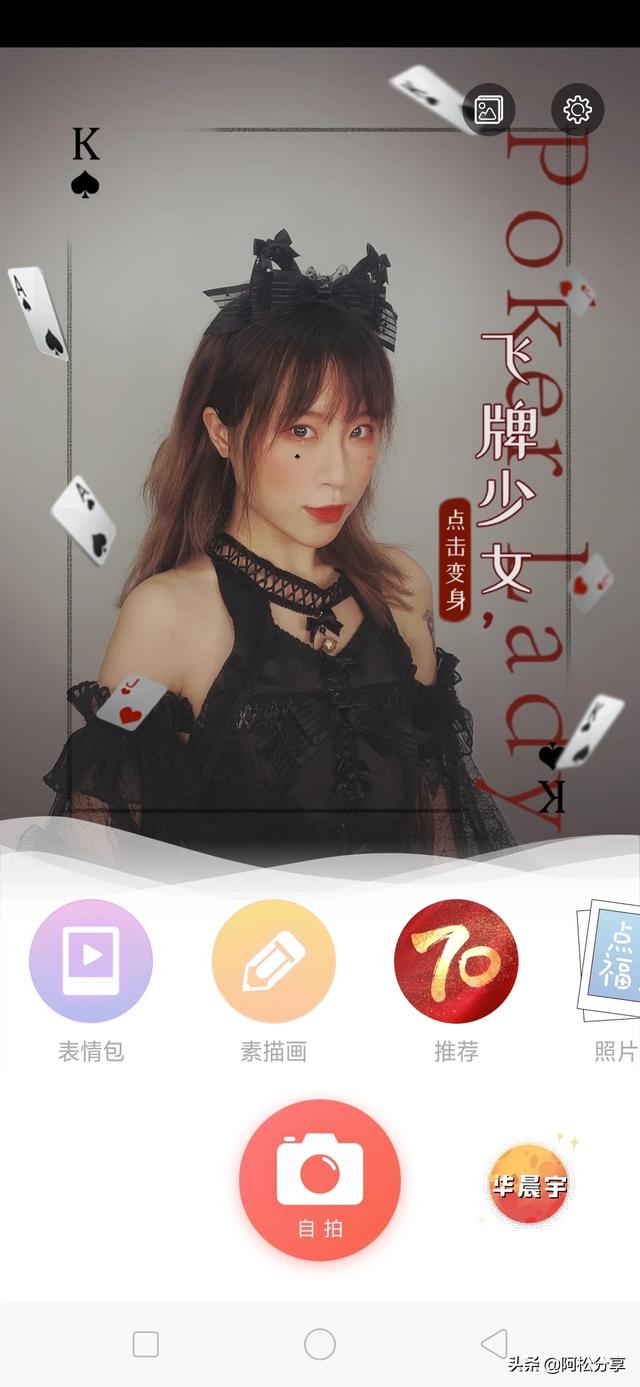The height and width of the screenshot is (1387, 640).
Task: Open the recent apps view
Action: point(146,1344)
